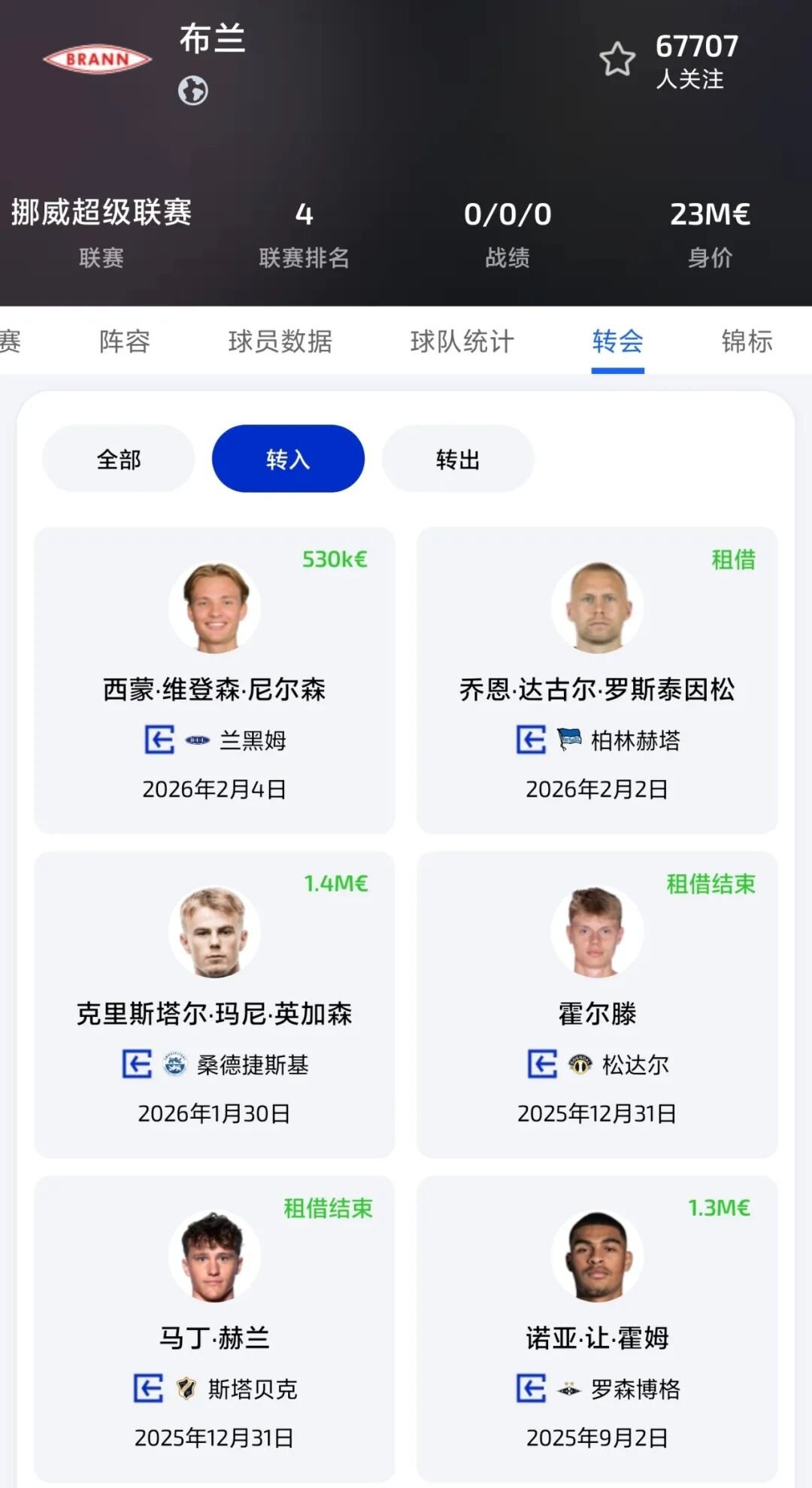This screenshot has width=812, height=1488.
Task: View 马丁·赫兰 transfer card
Action: point(214,1329)
